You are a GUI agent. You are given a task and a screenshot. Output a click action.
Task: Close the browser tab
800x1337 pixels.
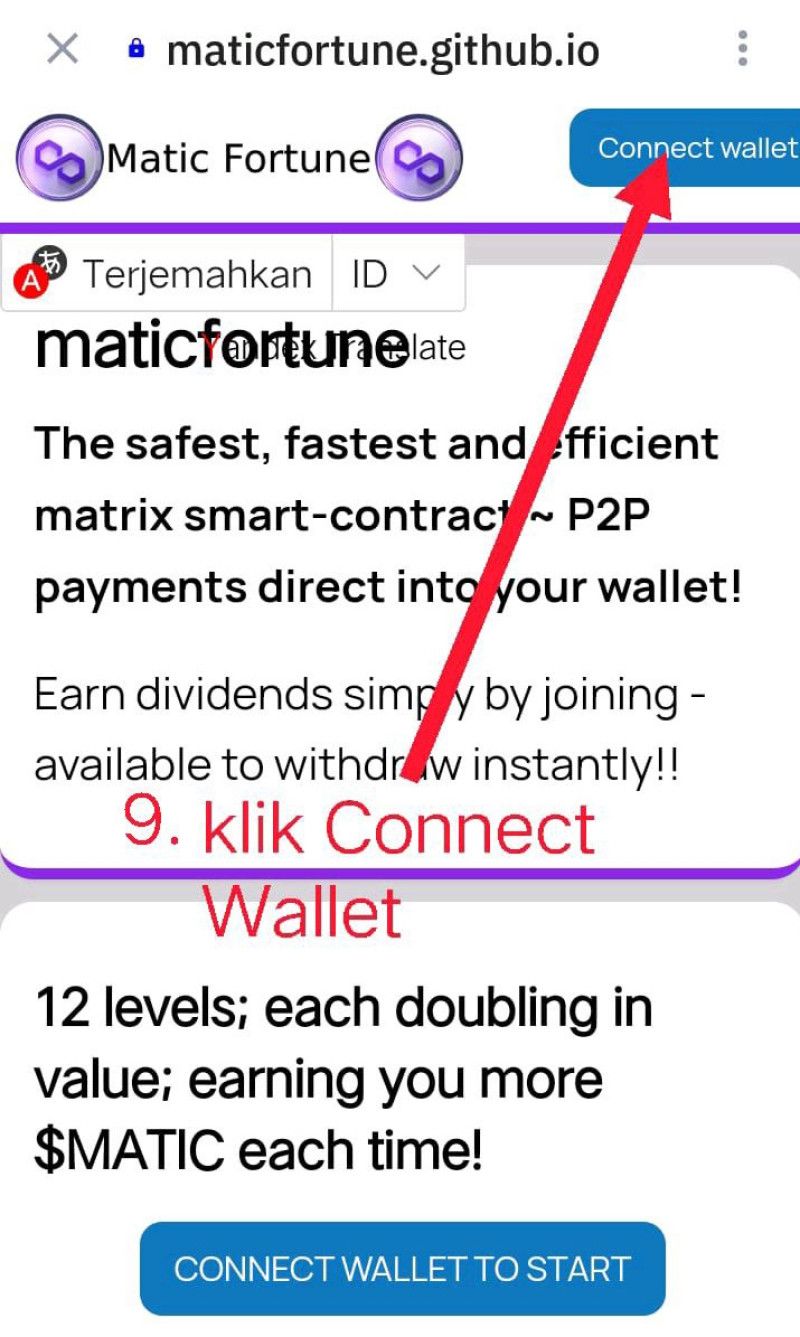click(62, 47)
